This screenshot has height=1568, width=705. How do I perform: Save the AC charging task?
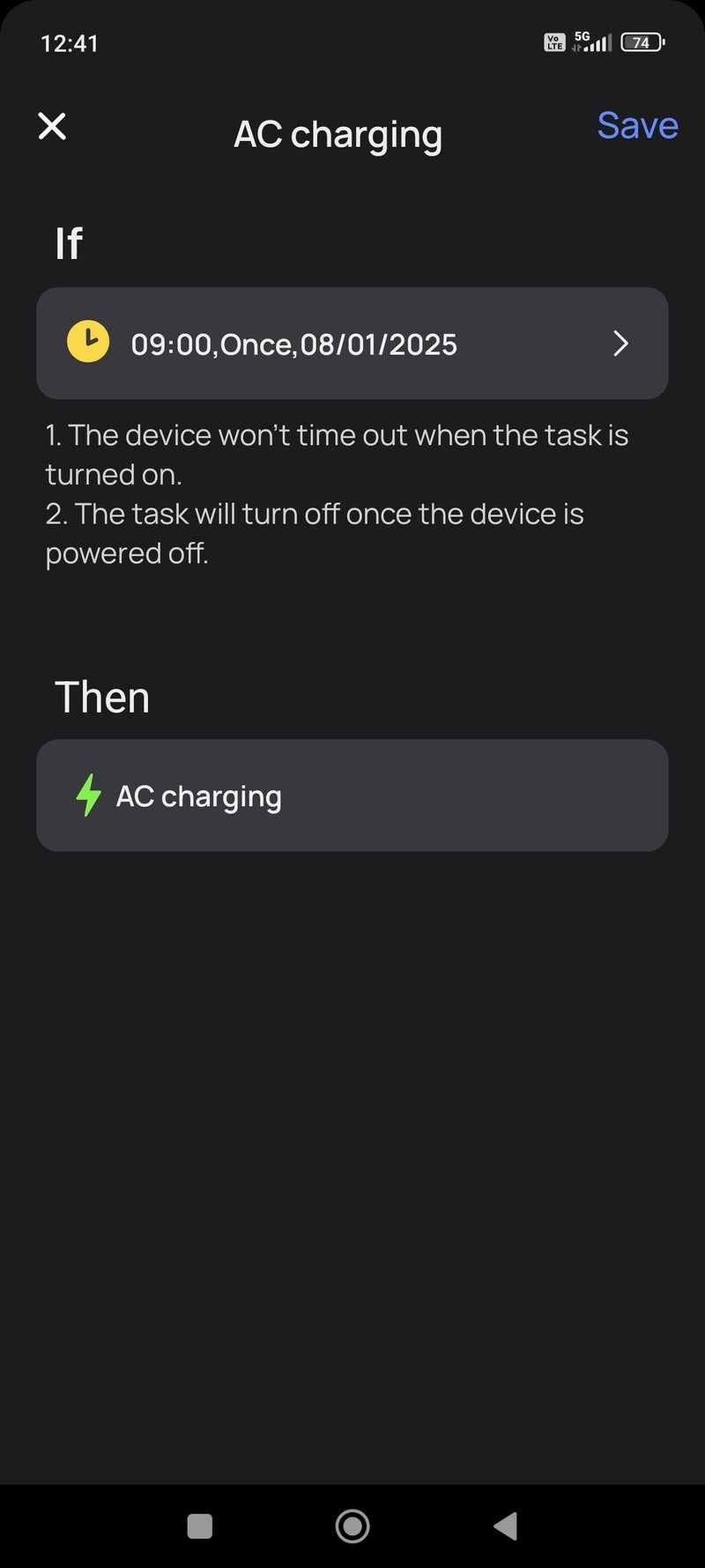(x=637, y=126)
